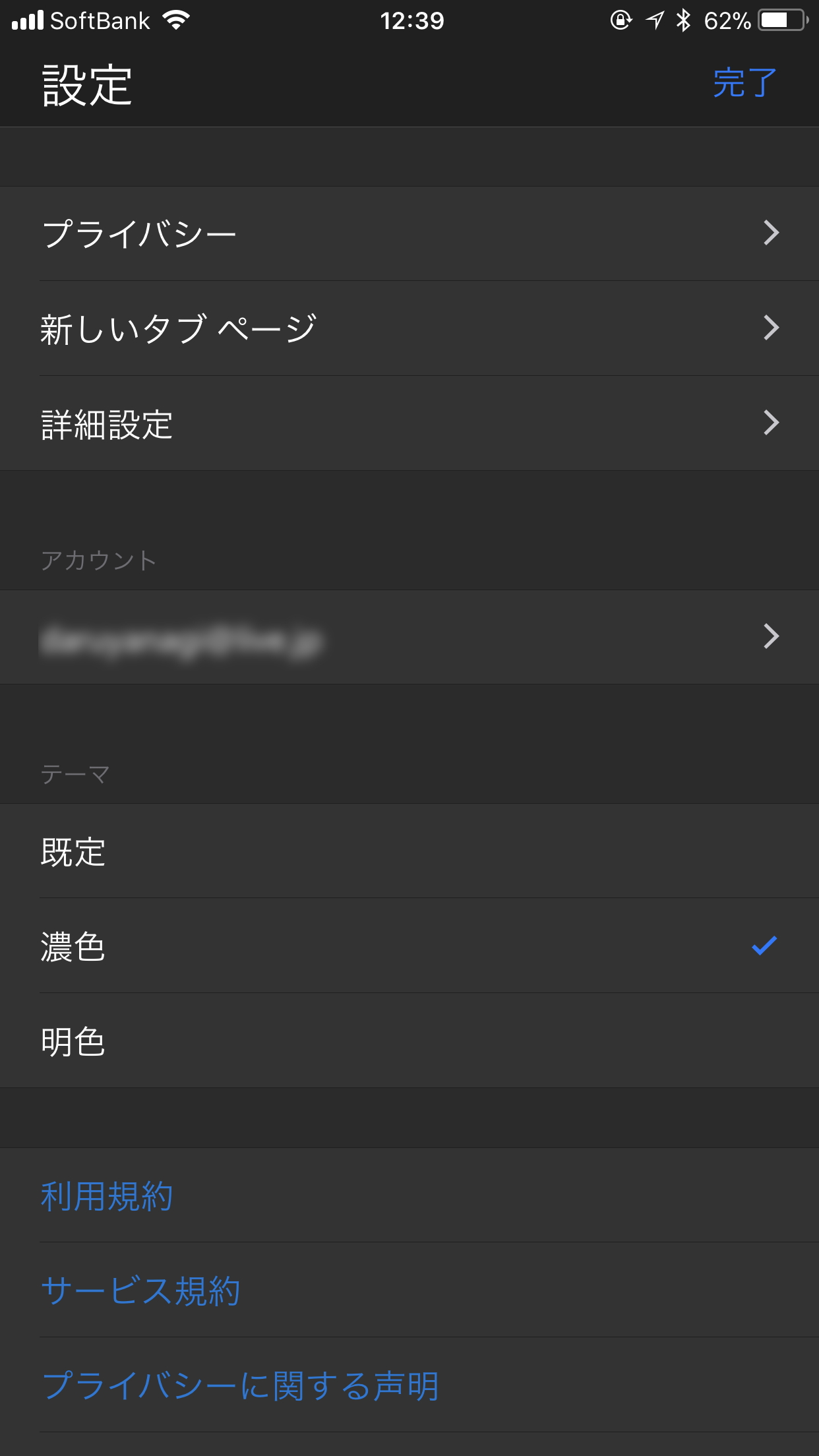
Task: Tap the battery indicator in the status bar
Action: (781, 20)
